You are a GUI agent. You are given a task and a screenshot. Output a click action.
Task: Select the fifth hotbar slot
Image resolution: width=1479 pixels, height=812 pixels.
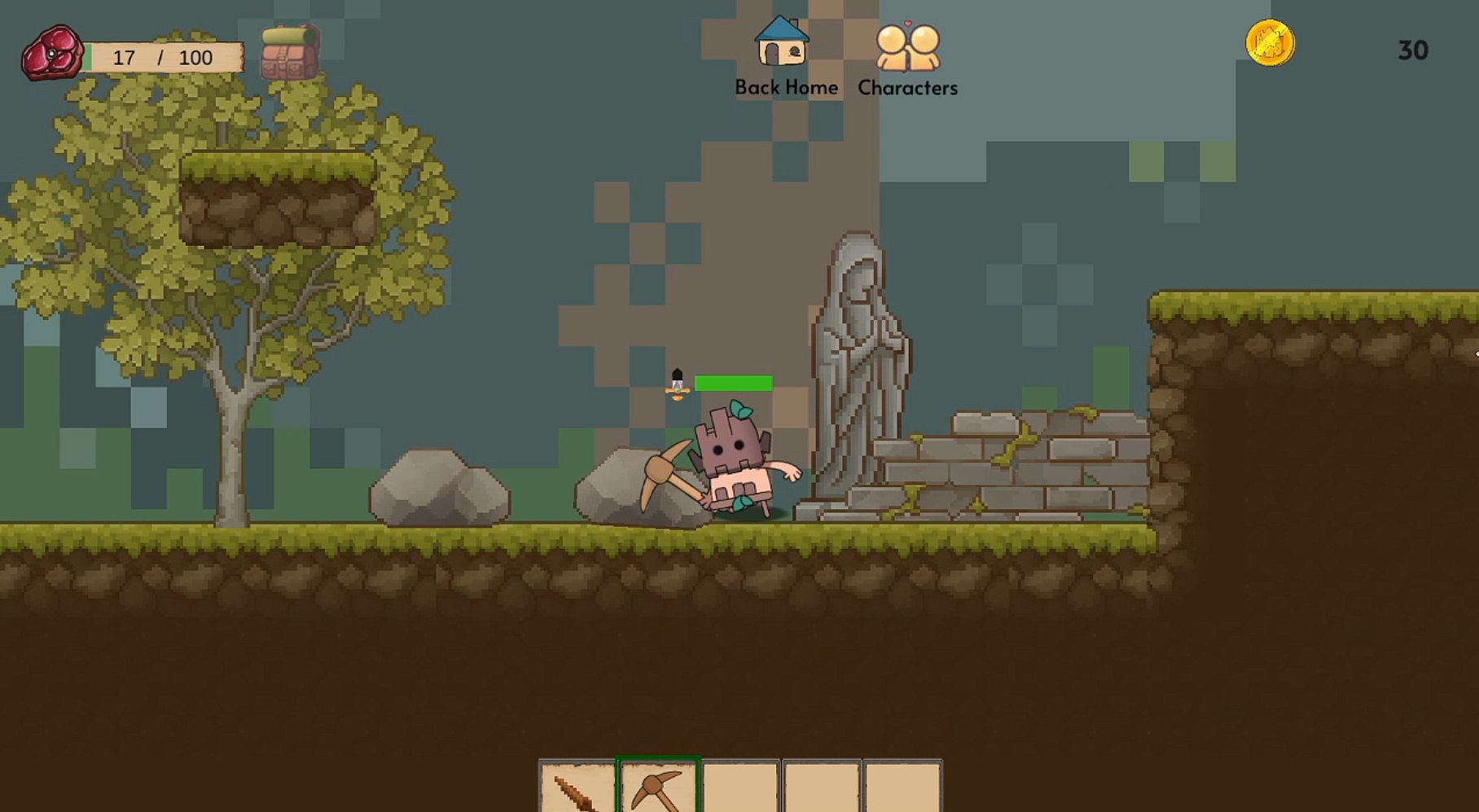pos(902,787)
